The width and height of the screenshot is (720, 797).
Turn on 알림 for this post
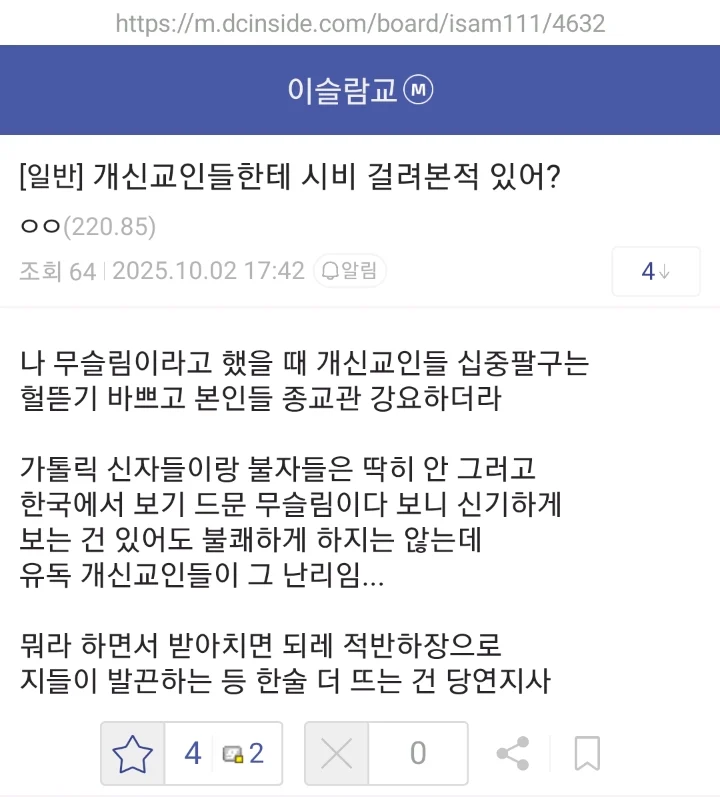tap(351, 271)
